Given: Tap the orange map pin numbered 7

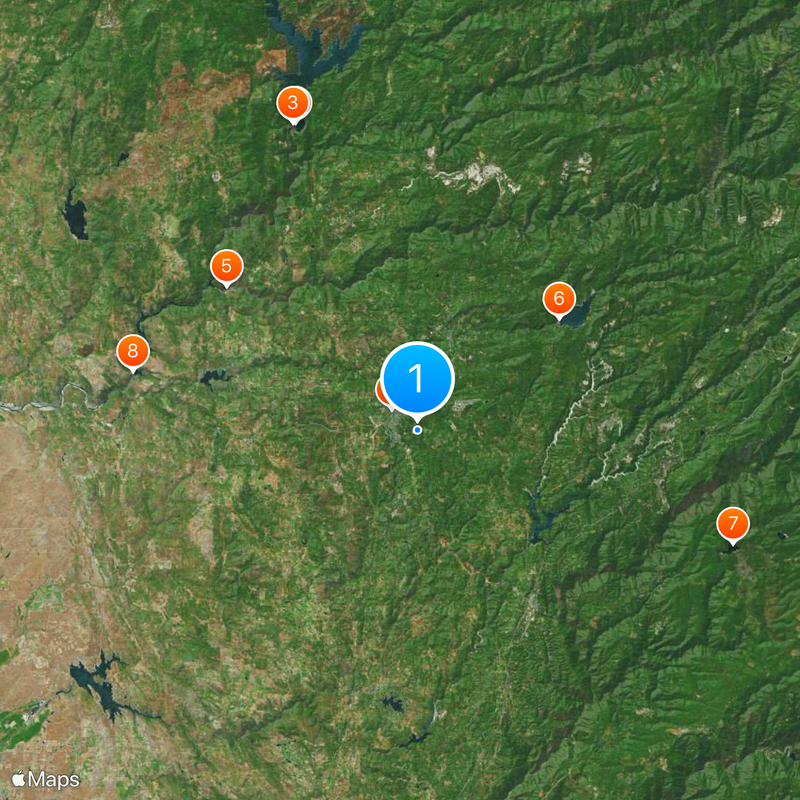Looking at the screenshot, I should coord(732,523).
